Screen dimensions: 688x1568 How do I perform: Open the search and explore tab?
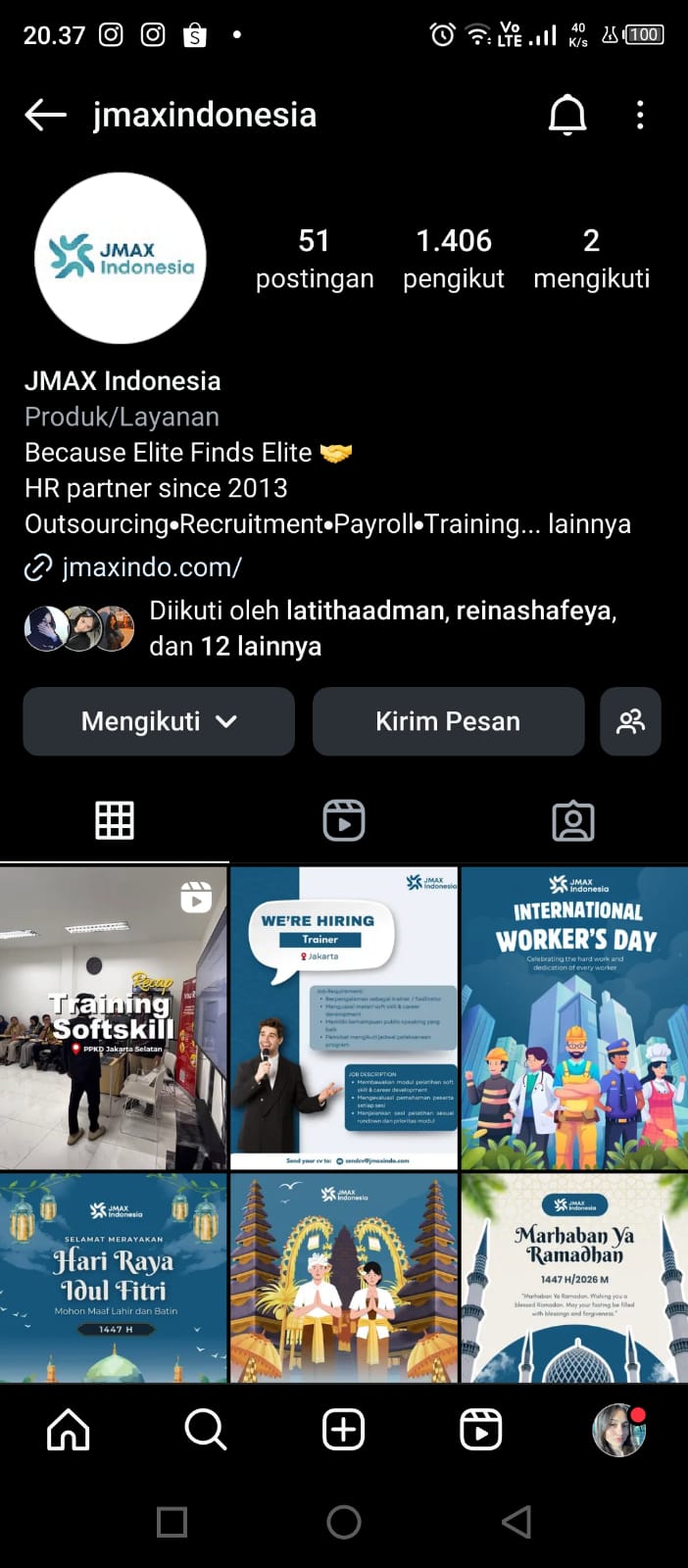pos(206,1430)
